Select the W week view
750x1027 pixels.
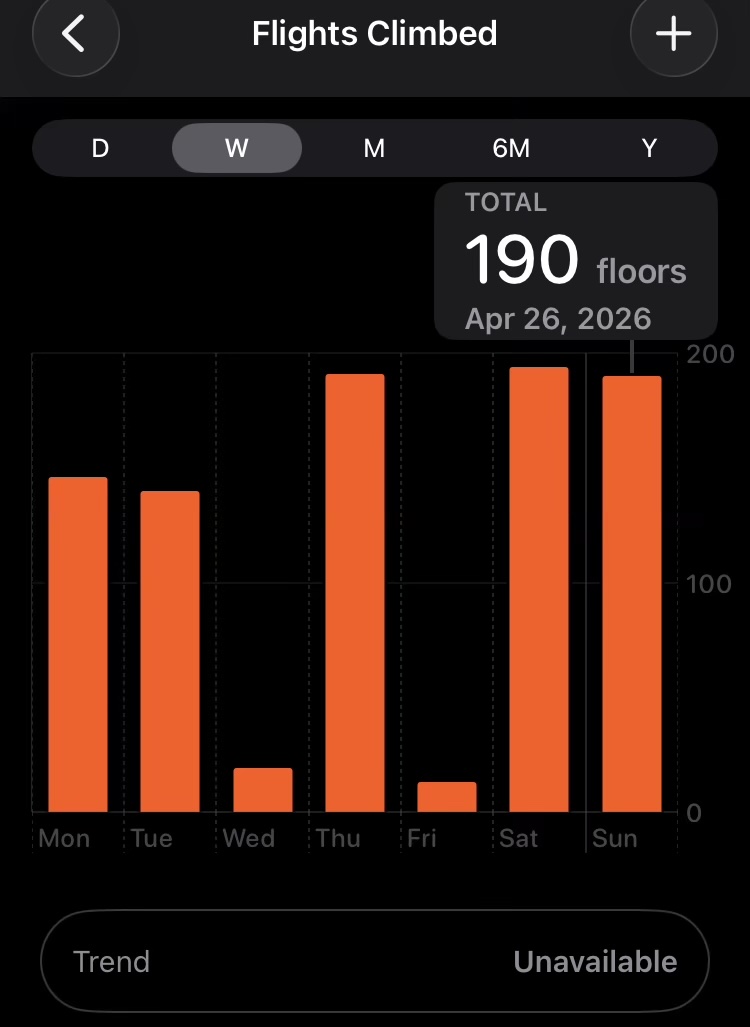tap(237, 149)
